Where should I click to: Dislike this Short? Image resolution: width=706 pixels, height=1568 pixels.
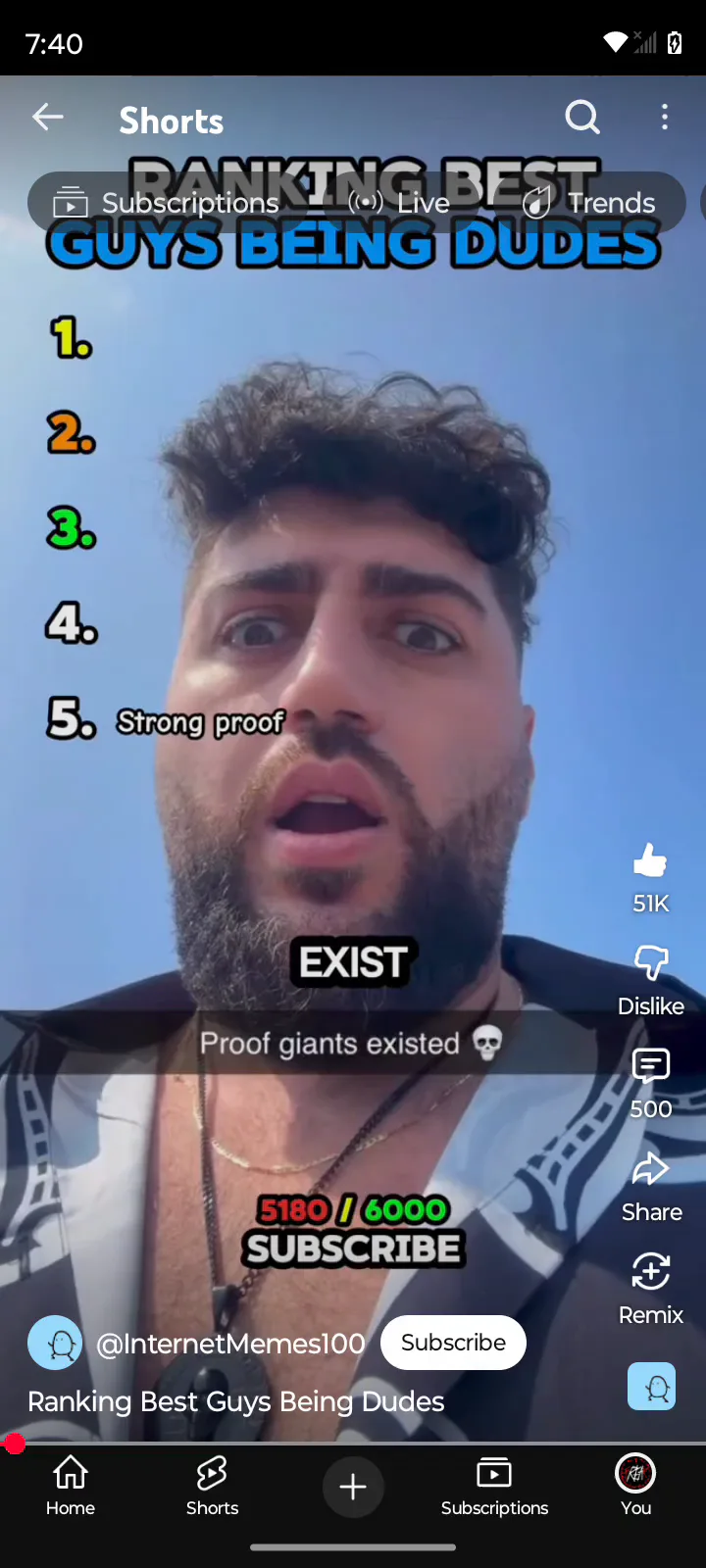tap(650, 965)
